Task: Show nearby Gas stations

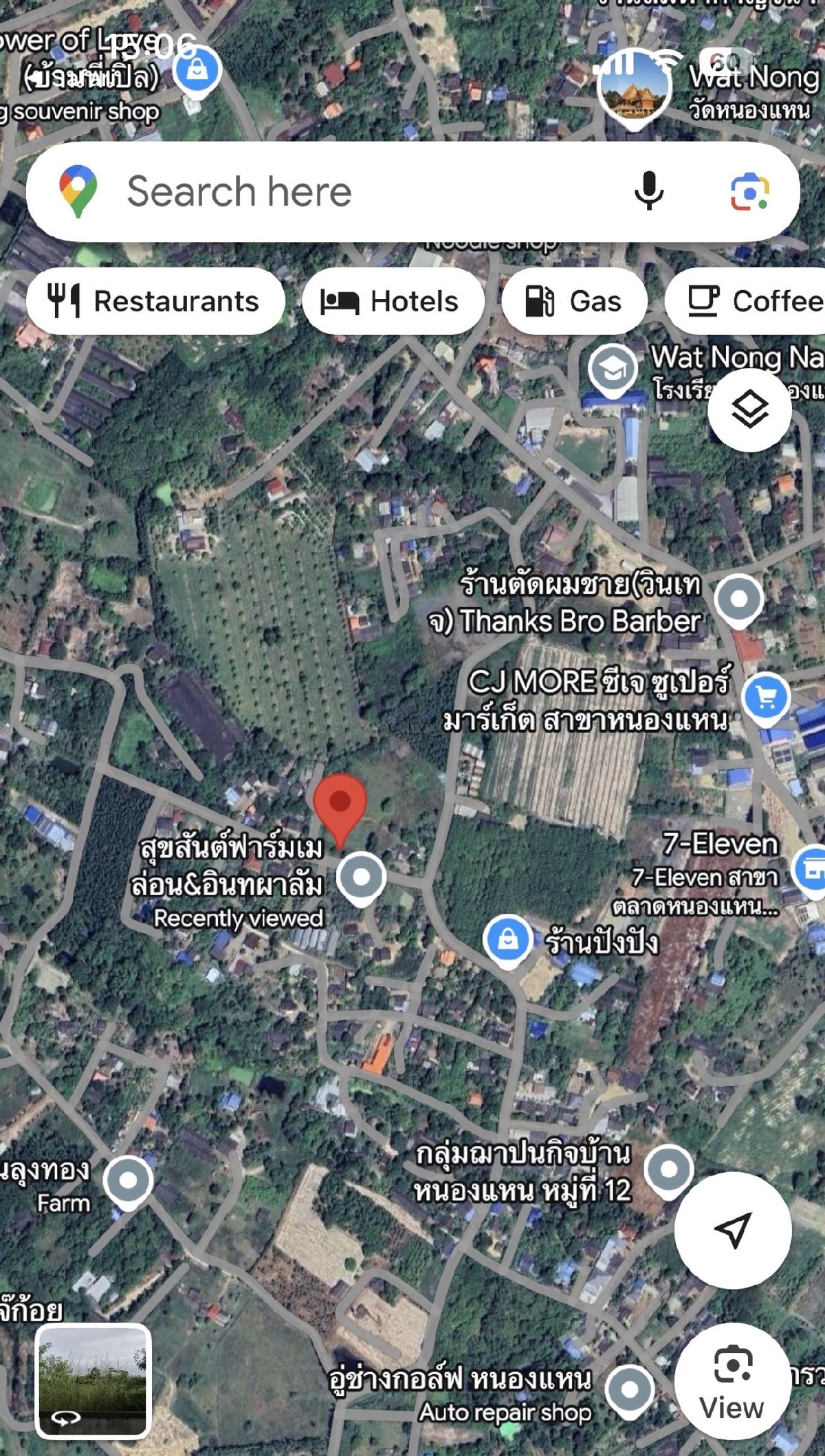Action: click(574, 301)
